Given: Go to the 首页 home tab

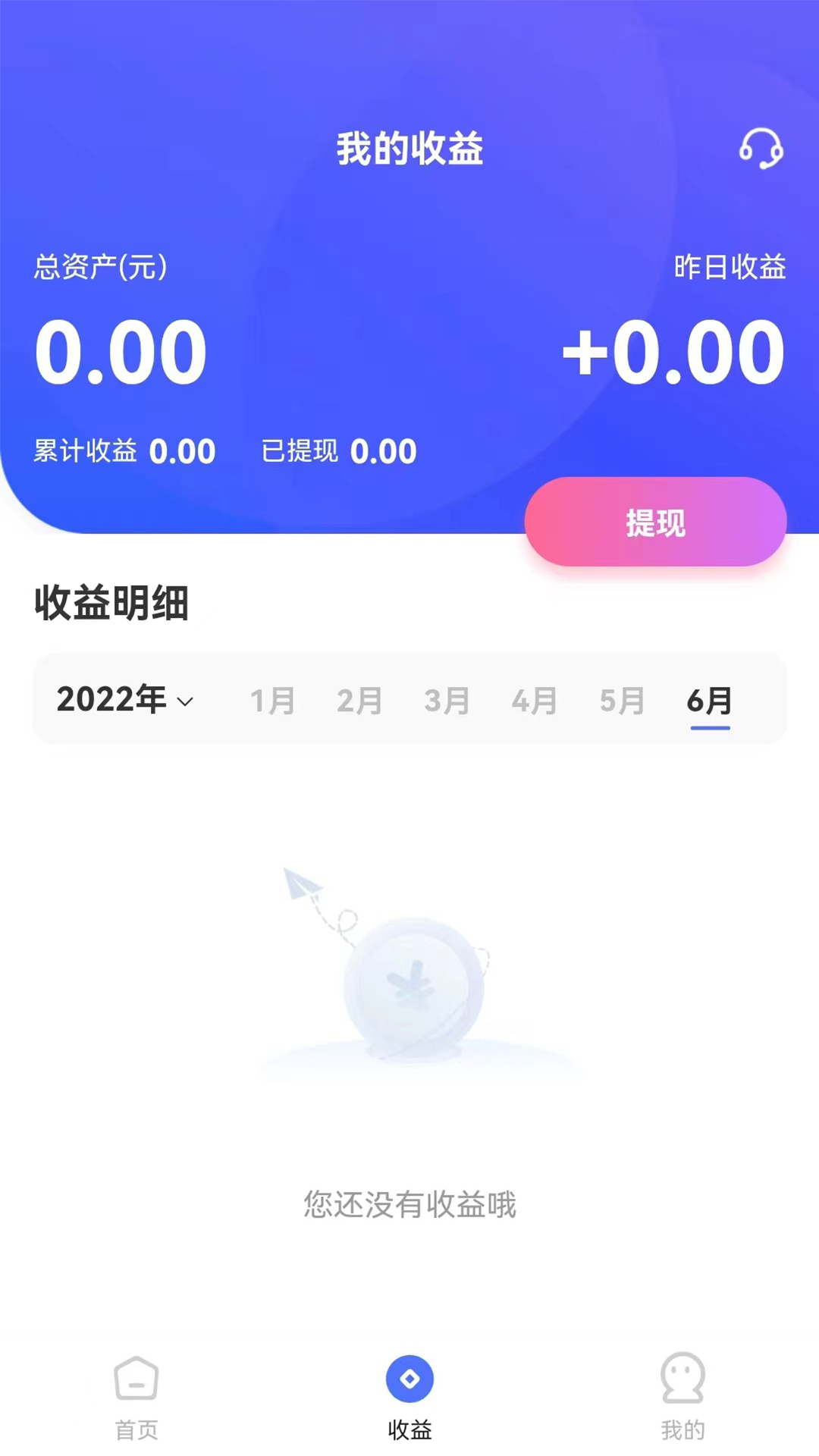Looking at the screenshot, I should pyautogui.click(x=136, y=1397).
